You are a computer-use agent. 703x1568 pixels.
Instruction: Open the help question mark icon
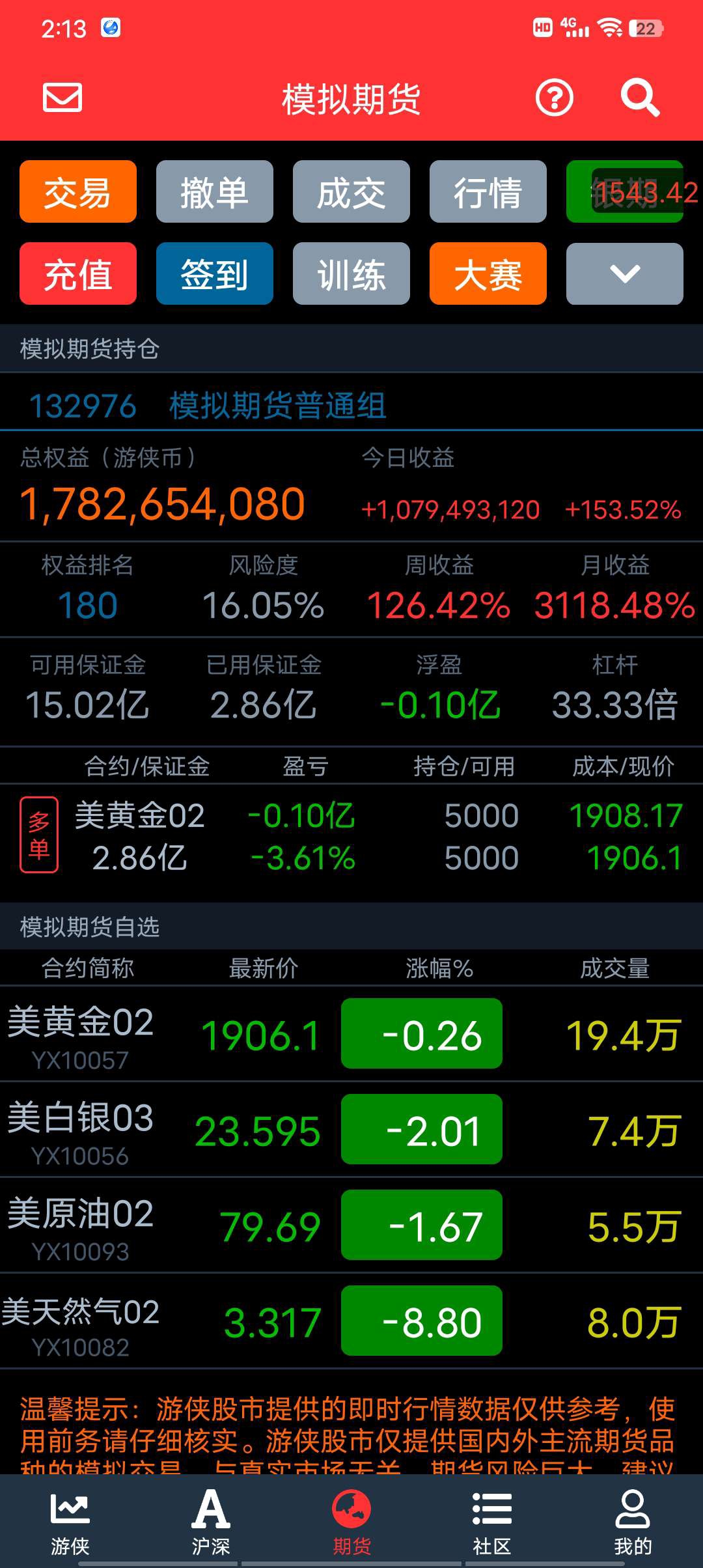554,98
